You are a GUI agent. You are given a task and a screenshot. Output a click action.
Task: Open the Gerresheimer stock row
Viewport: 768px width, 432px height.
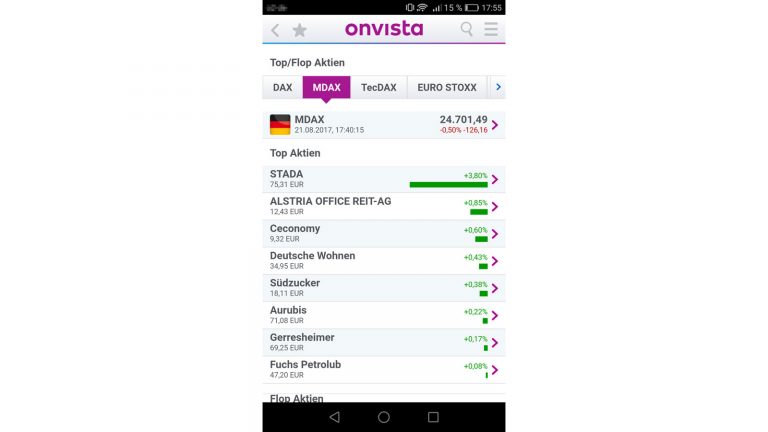(384, 342)
